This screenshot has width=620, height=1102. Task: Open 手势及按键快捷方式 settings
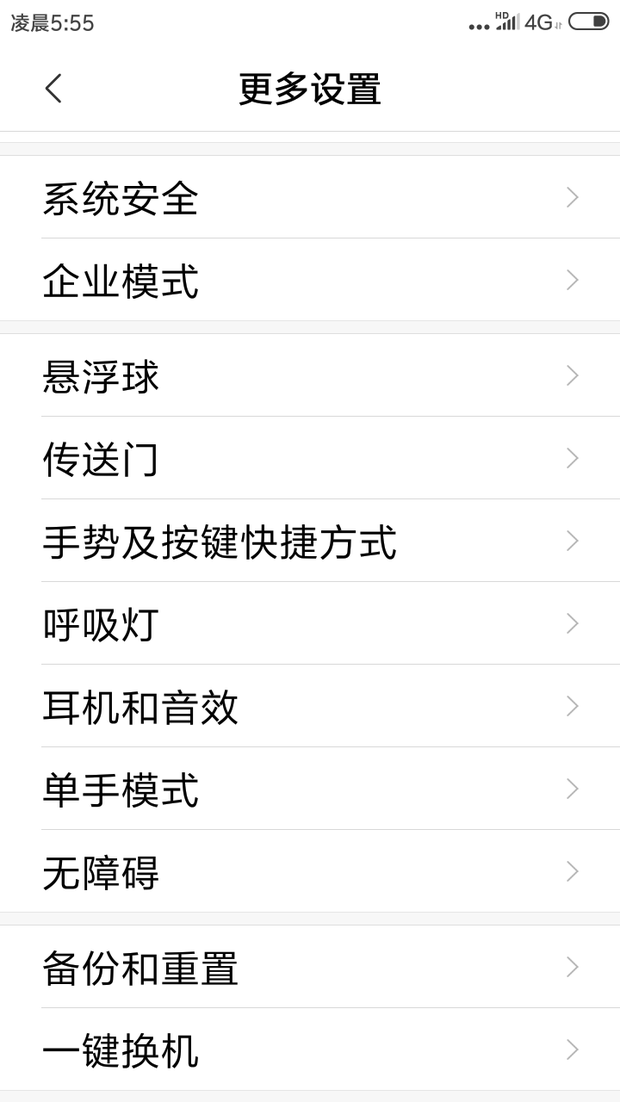tap(310, 540)
